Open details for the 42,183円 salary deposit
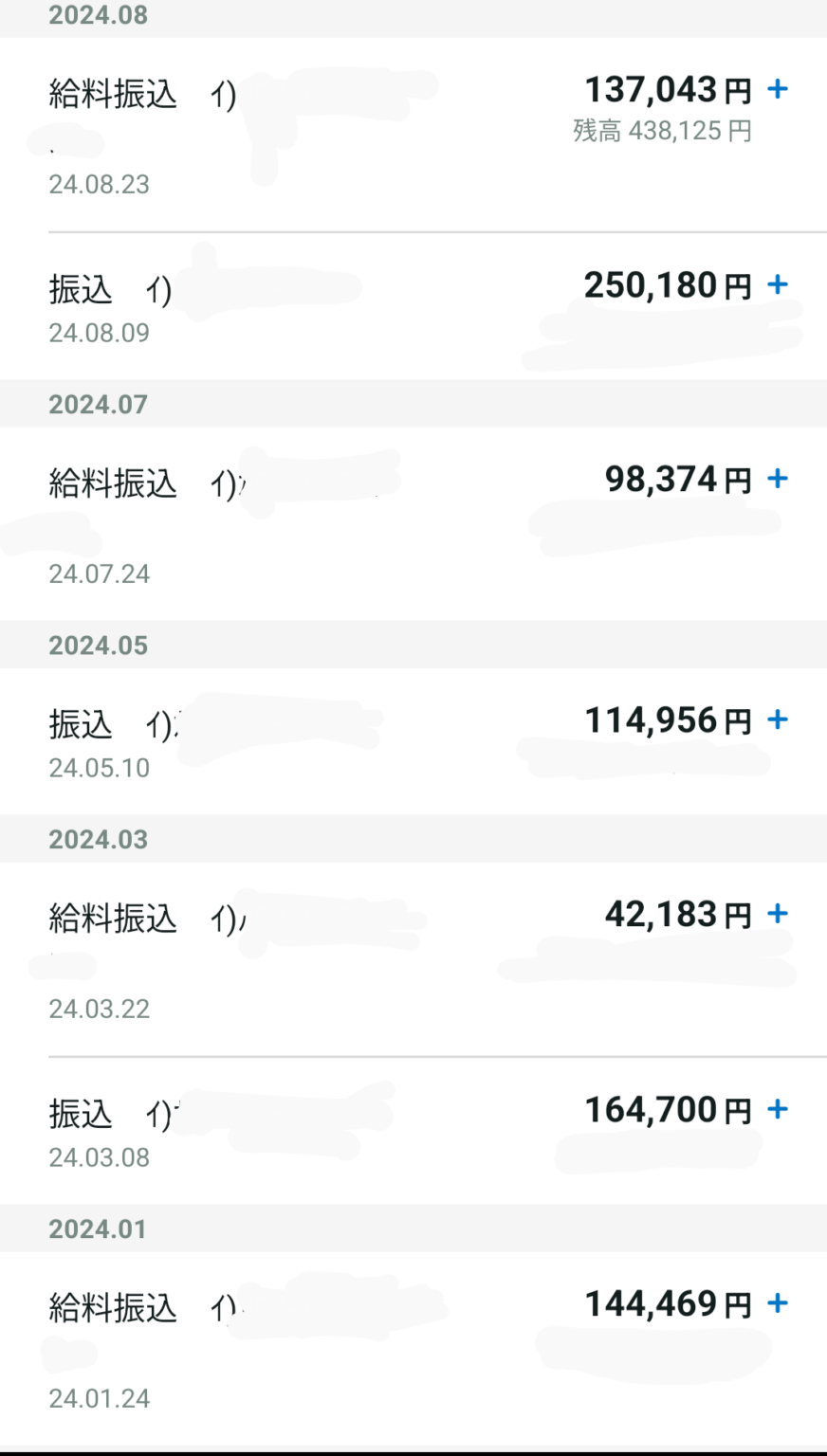Image resolution: width=827 pixels, height=1456 pixels. click(778, 914)
